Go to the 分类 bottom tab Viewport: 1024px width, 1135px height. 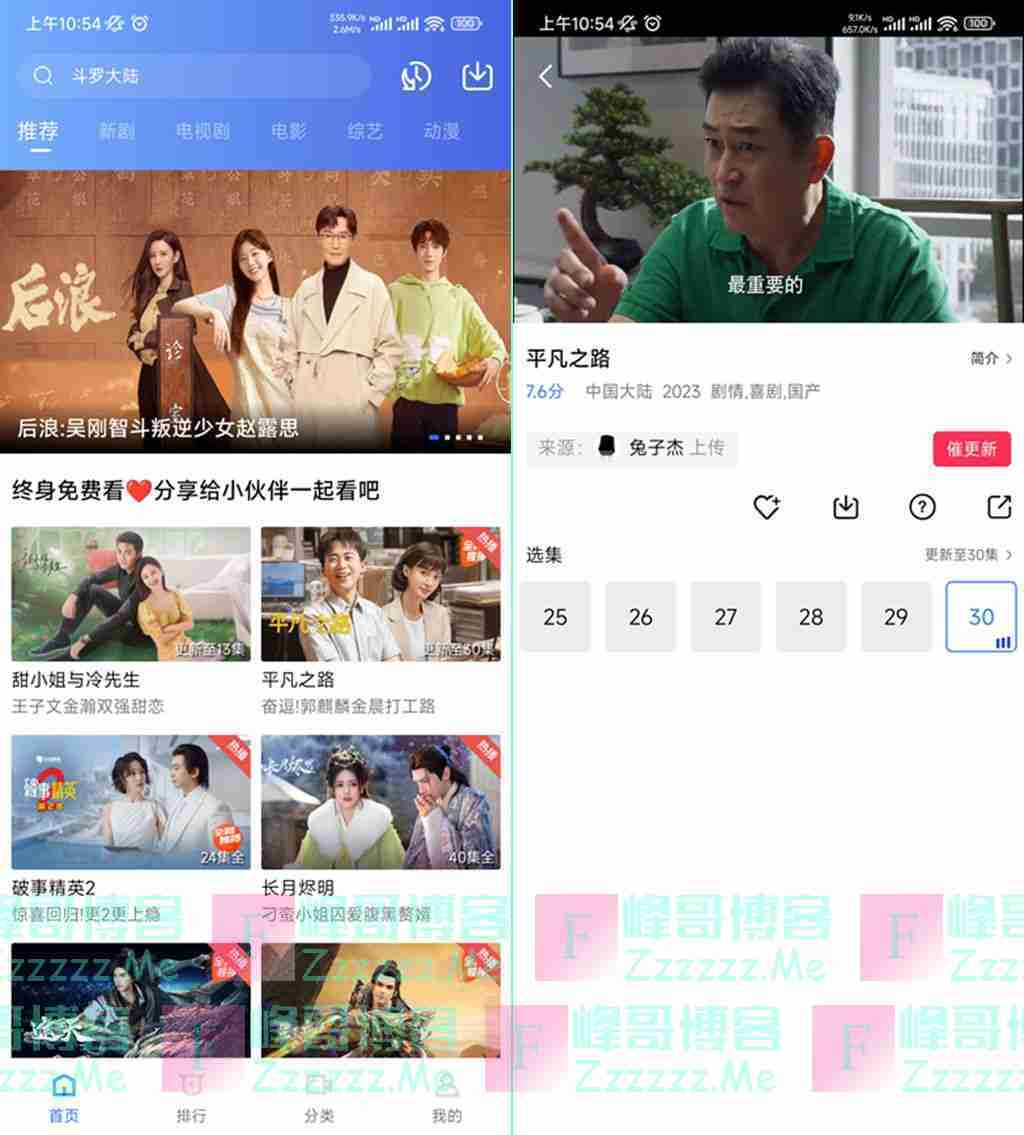point(319,1098)
